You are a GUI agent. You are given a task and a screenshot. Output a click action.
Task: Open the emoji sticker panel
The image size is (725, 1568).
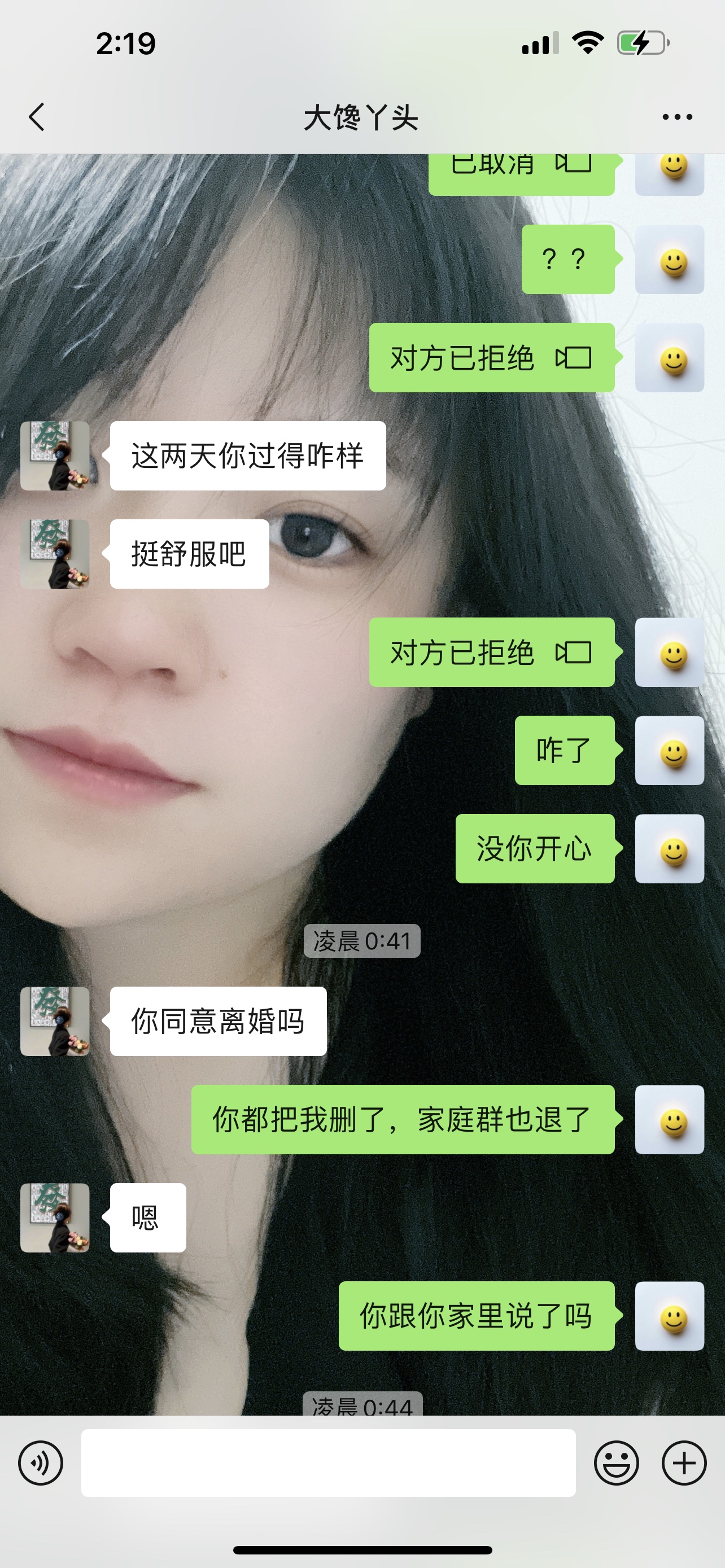point(616,1462)
